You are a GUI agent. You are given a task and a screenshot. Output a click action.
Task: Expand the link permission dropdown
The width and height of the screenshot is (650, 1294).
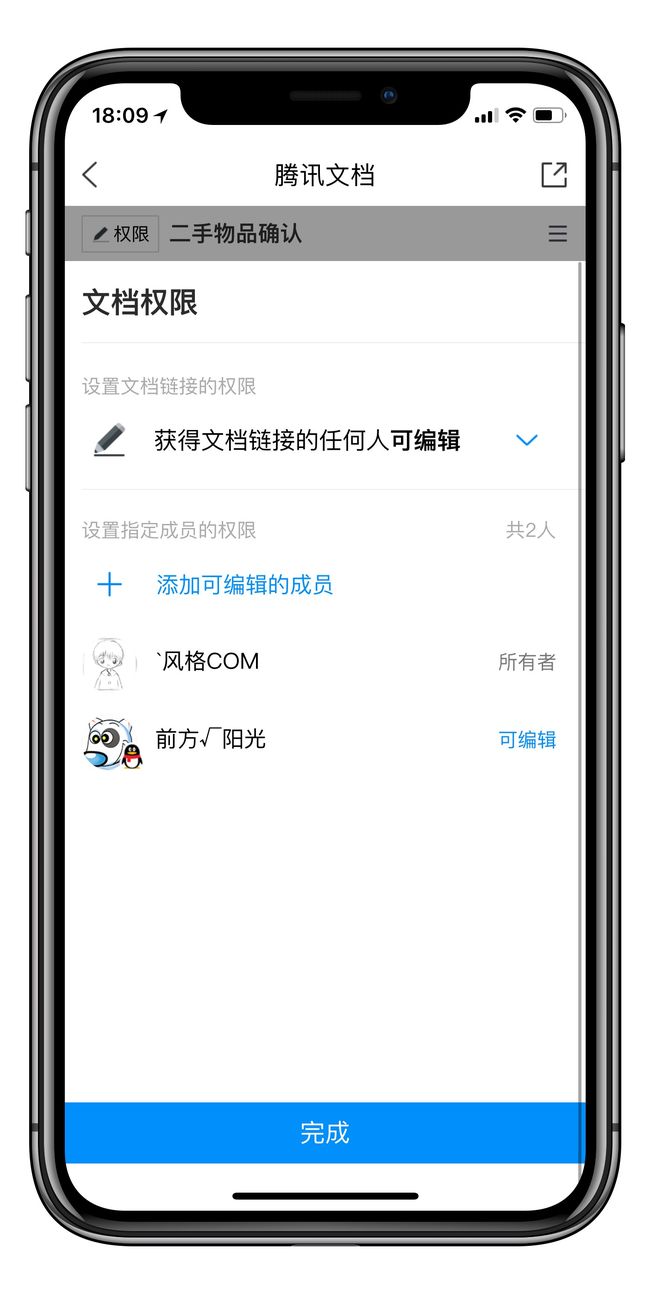527,440
